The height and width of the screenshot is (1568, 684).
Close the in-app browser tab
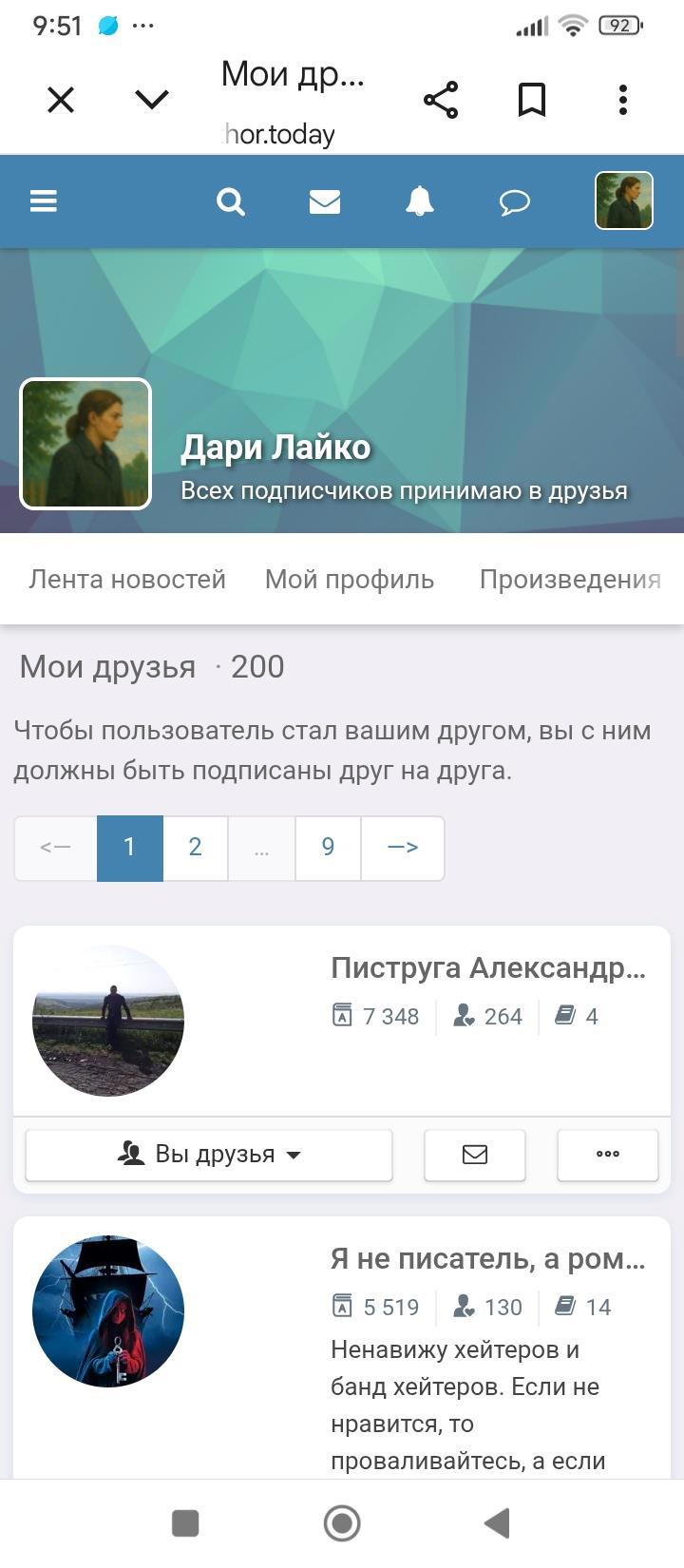(61, 100)
